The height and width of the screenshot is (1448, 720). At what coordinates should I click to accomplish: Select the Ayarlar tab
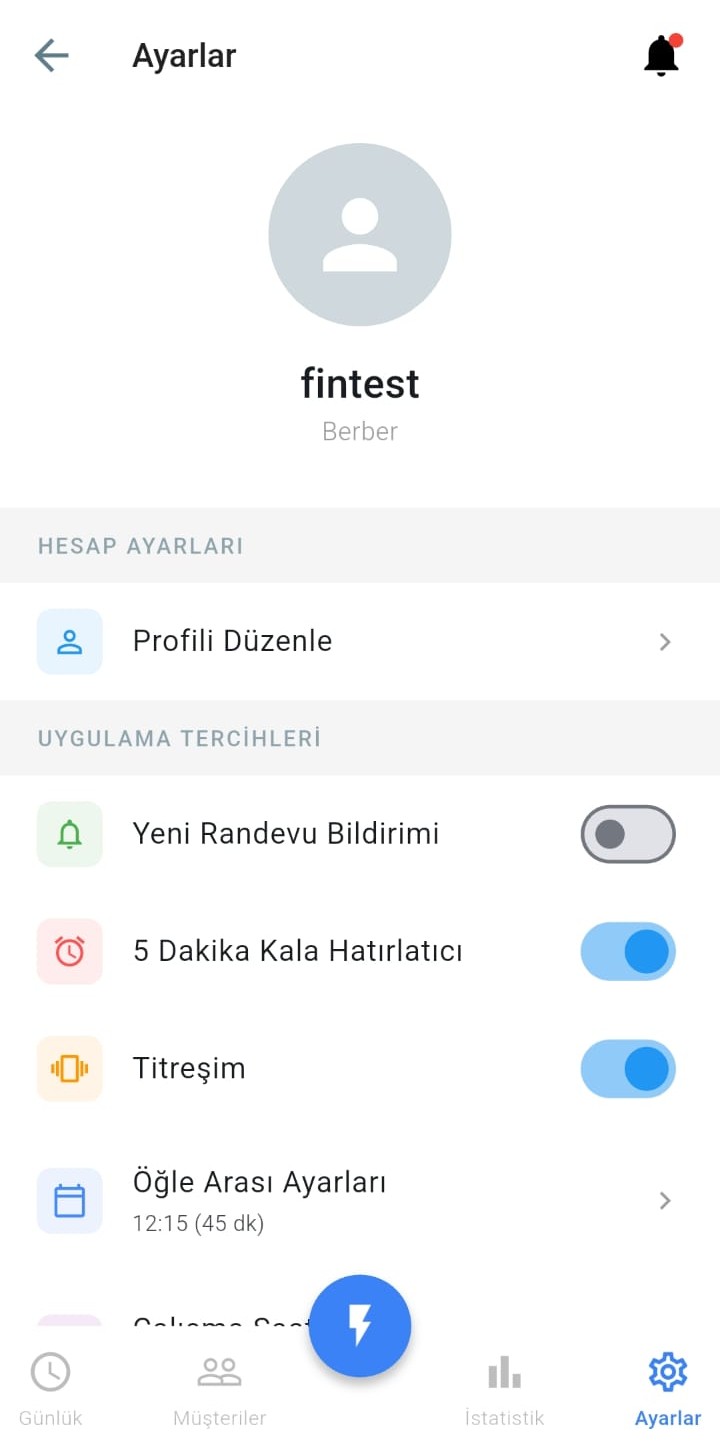[x=667, y=1389]
